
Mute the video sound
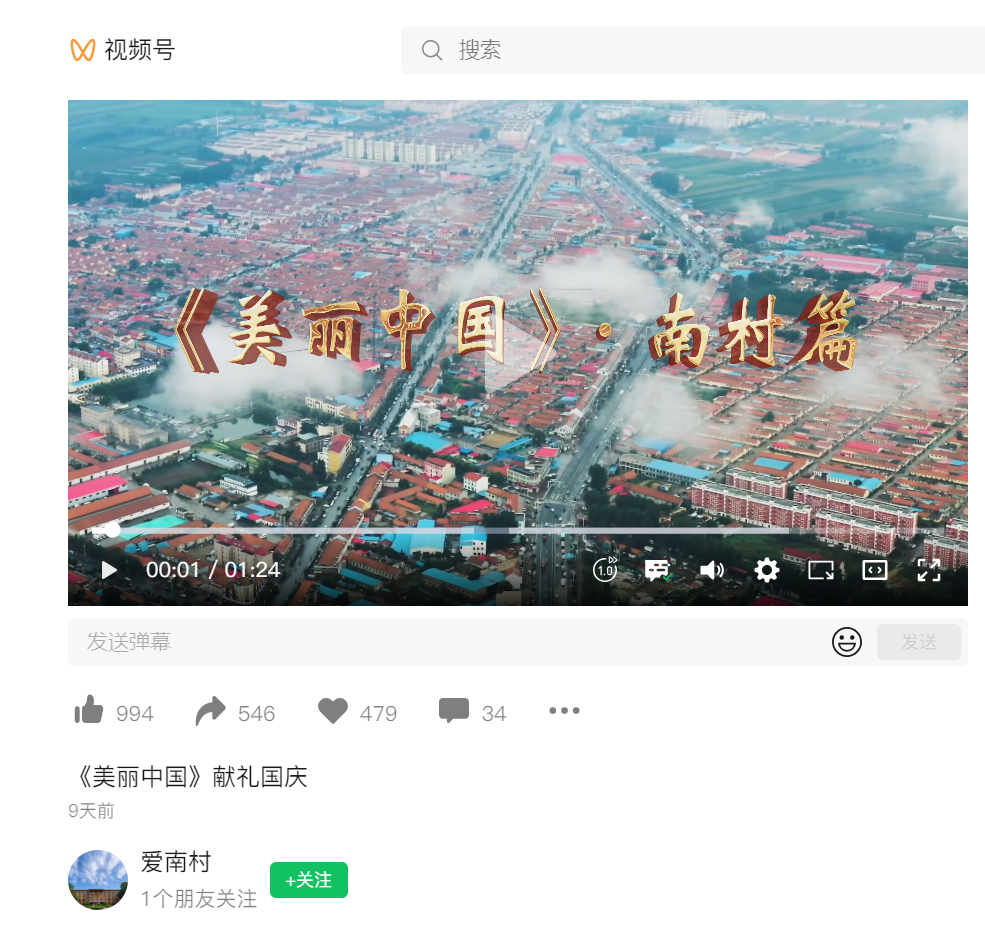711,570
